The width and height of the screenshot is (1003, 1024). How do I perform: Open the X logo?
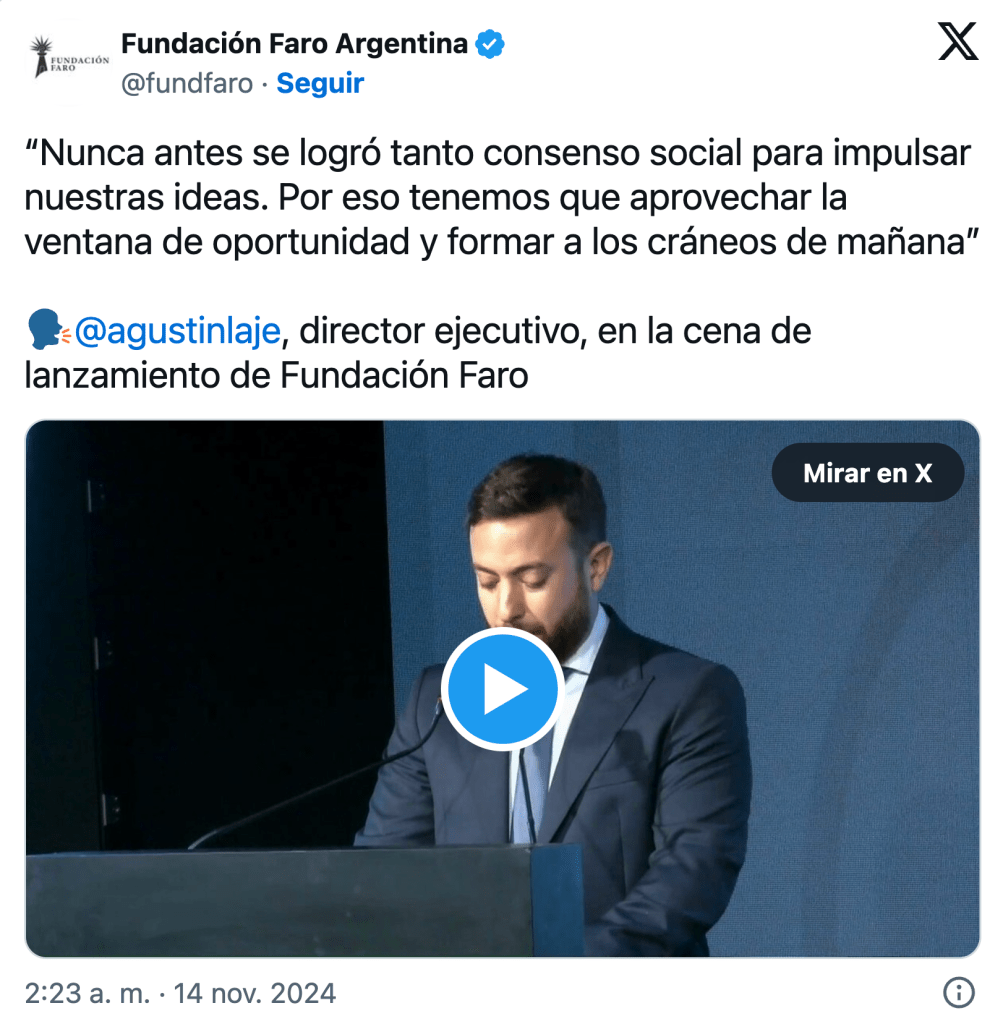(x=957, y=43)
